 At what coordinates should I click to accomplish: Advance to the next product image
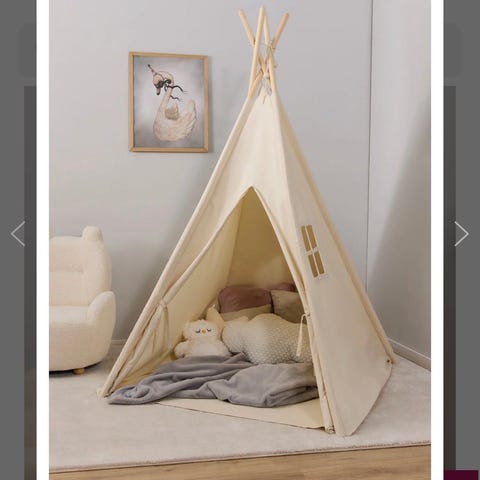click(x=461, y=234)
